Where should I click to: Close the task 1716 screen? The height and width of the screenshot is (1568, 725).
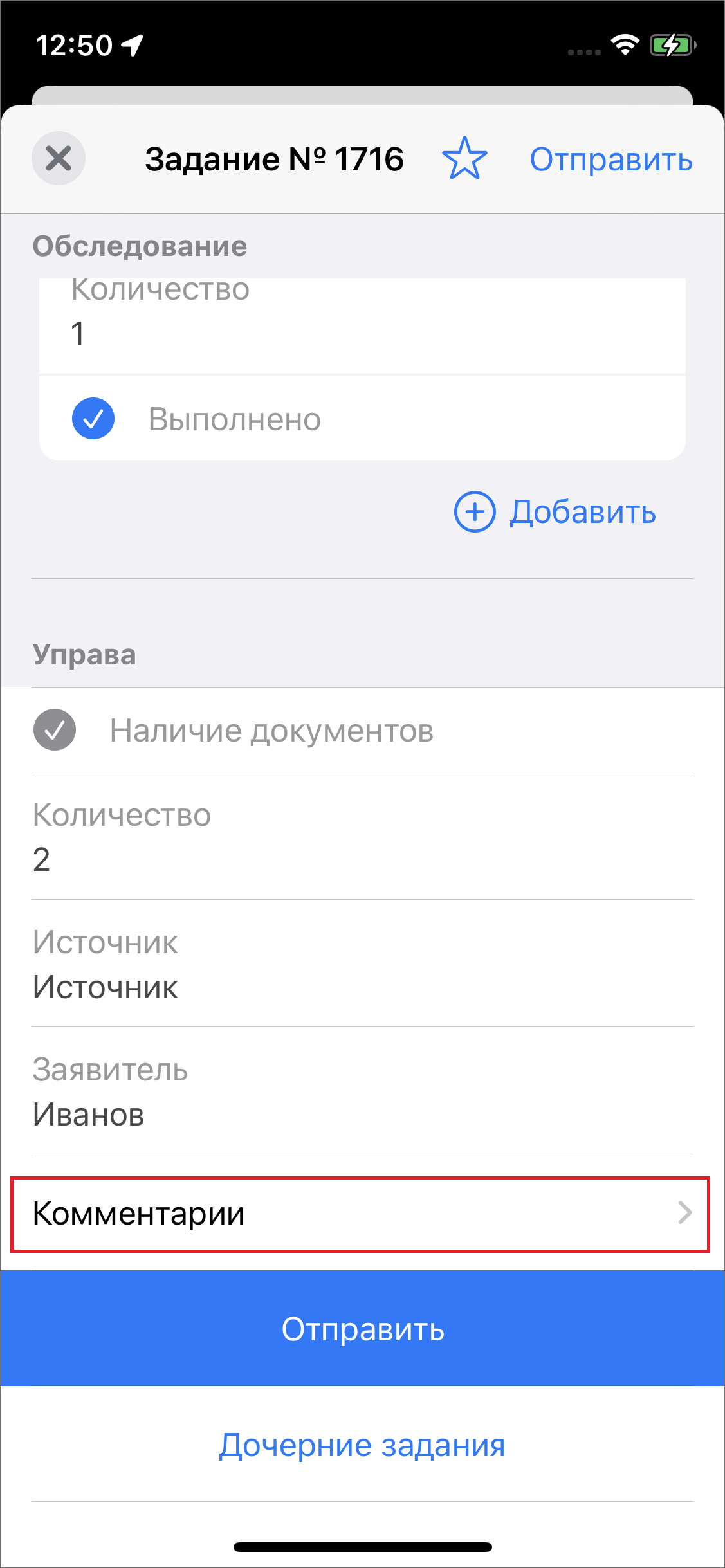(59, 158)
